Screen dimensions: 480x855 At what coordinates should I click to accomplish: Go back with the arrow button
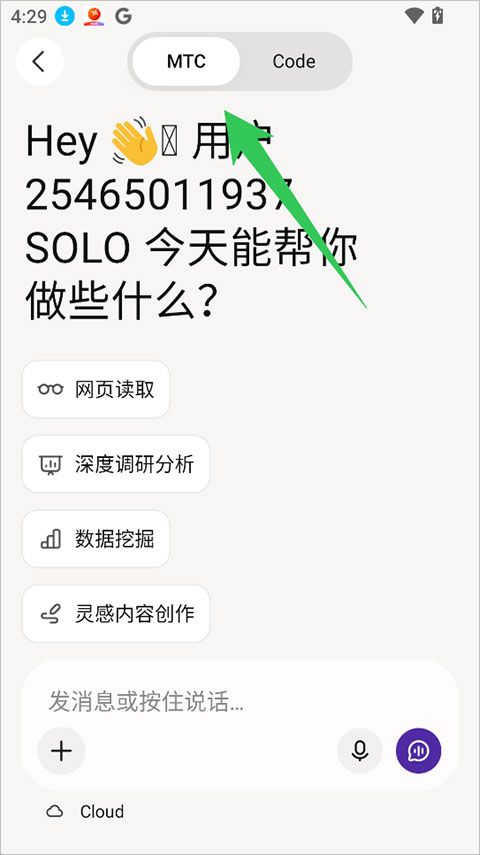tap(39, 62)
